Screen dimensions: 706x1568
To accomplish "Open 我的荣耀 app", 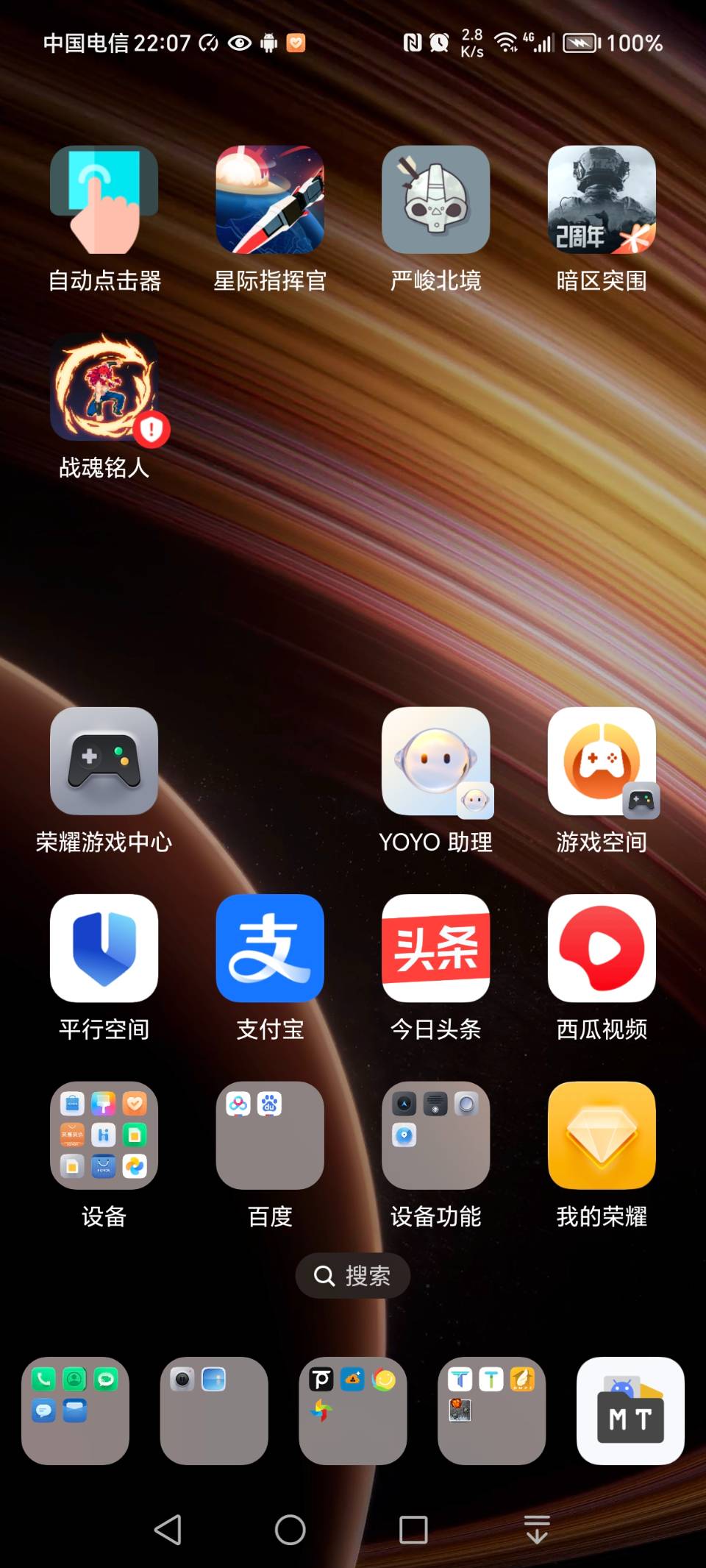I will pos(602,1135).
